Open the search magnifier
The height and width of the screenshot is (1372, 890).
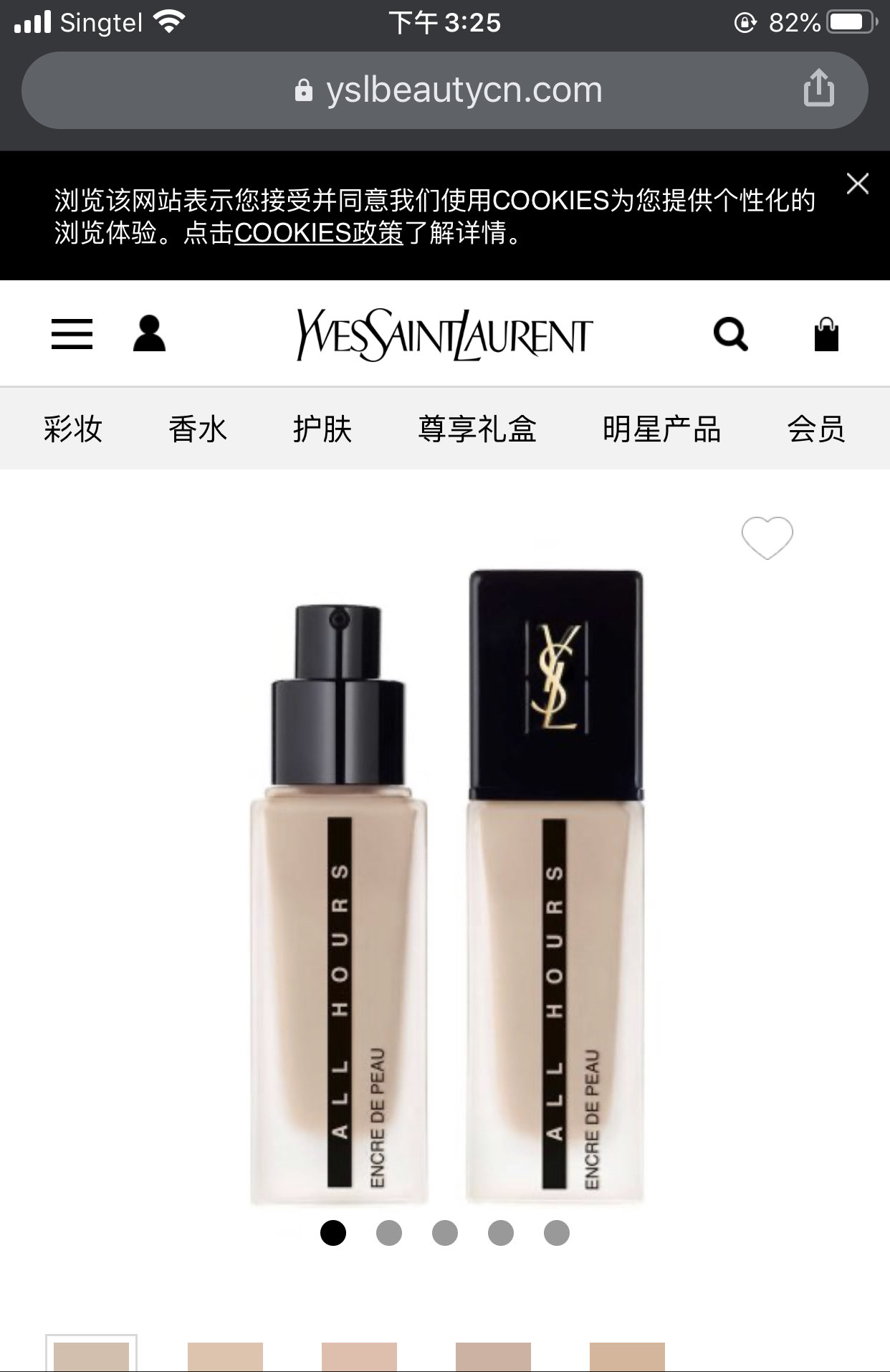point(730,334)
